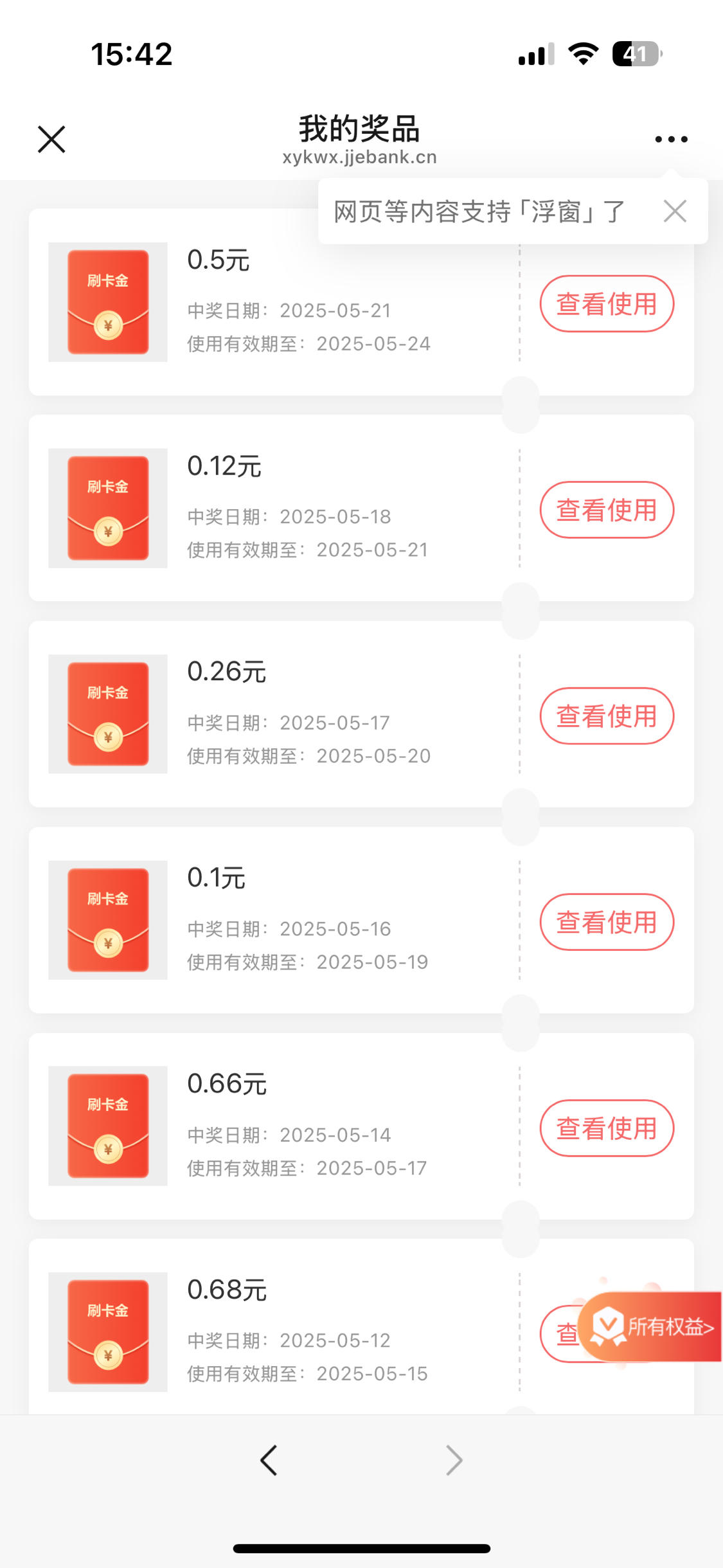Go forward to the next web page
The width and height of the screenshot is (723, 1568).
click(454, 1460)
